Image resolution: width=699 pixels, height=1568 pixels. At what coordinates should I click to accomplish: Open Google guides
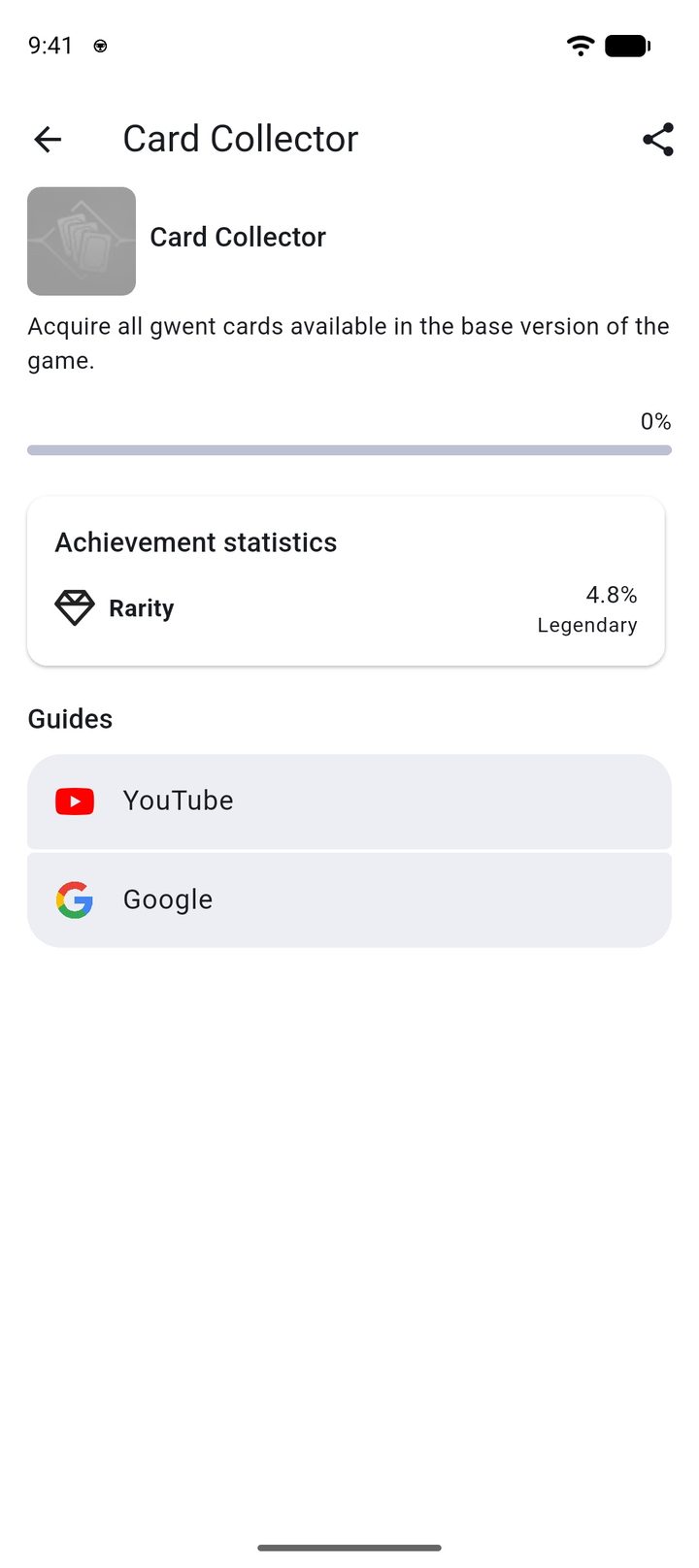point(349,900)
